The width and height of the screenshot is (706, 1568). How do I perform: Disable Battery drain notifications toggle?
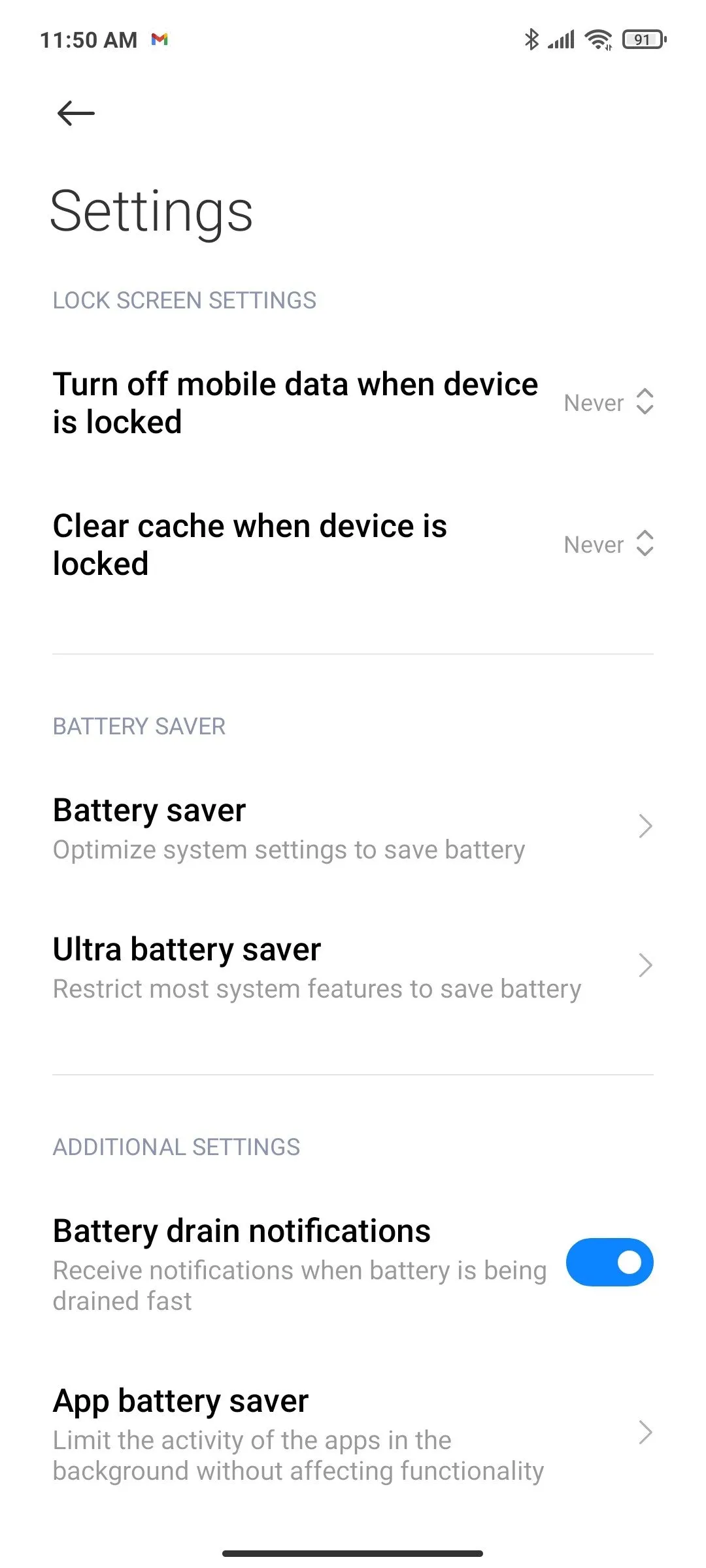click(609, 1262)
